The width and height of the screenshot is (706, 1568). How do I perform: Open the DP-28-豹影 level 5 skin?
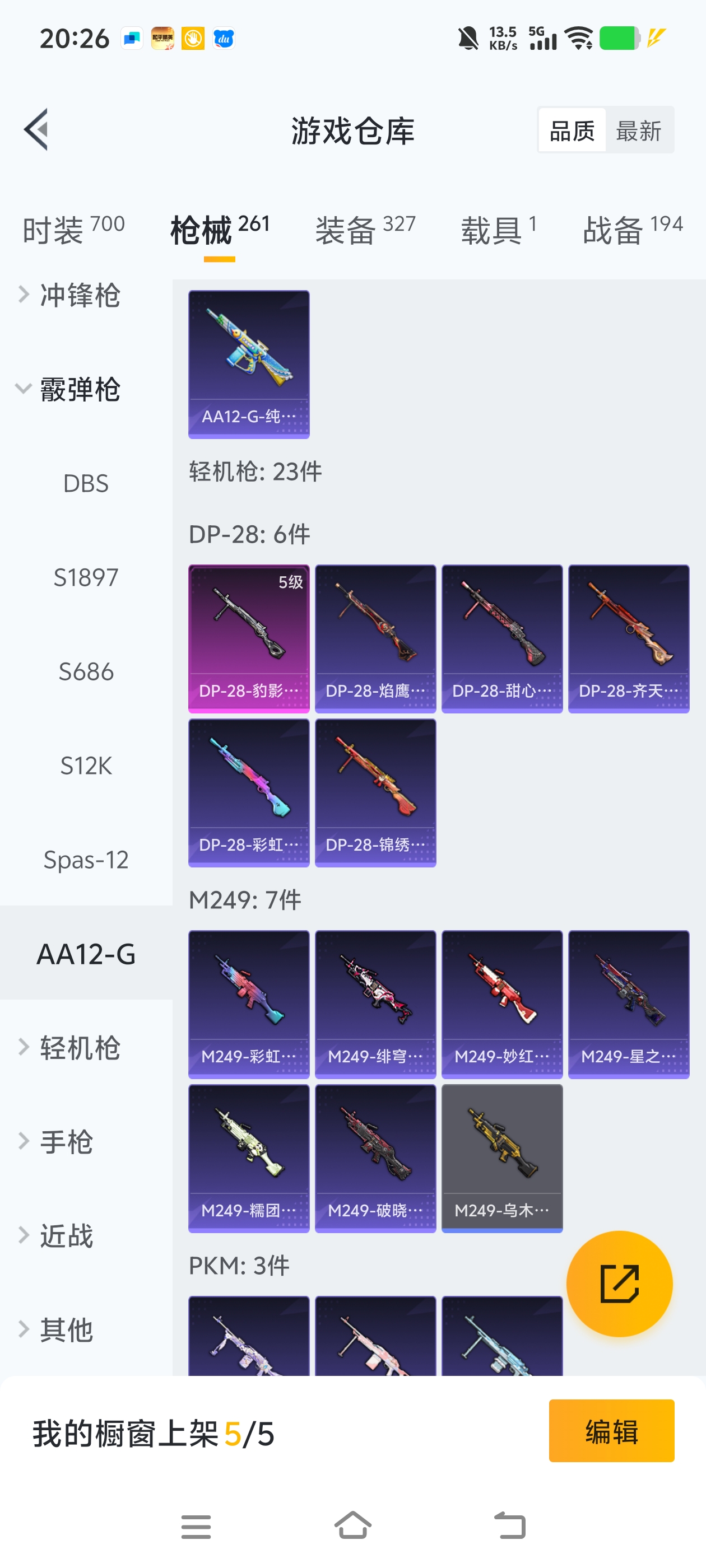pyautogui.click(x=249, y=638)
